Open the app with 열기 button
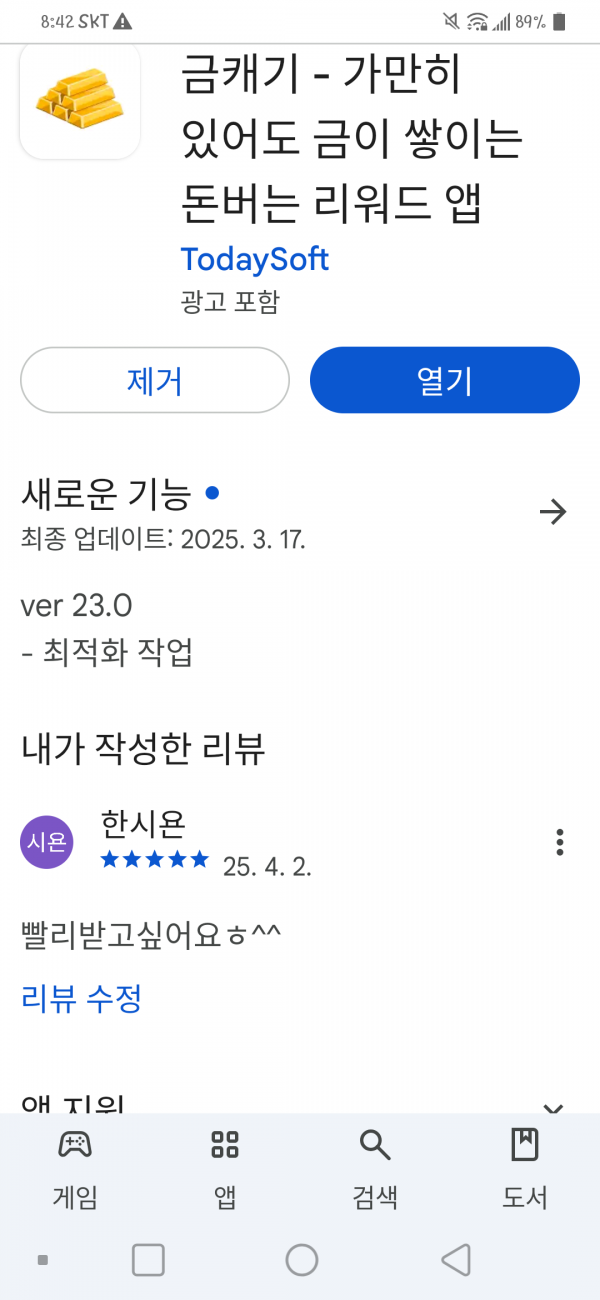Viewport: 600px width, 1300px height. (x=445, y=380)
